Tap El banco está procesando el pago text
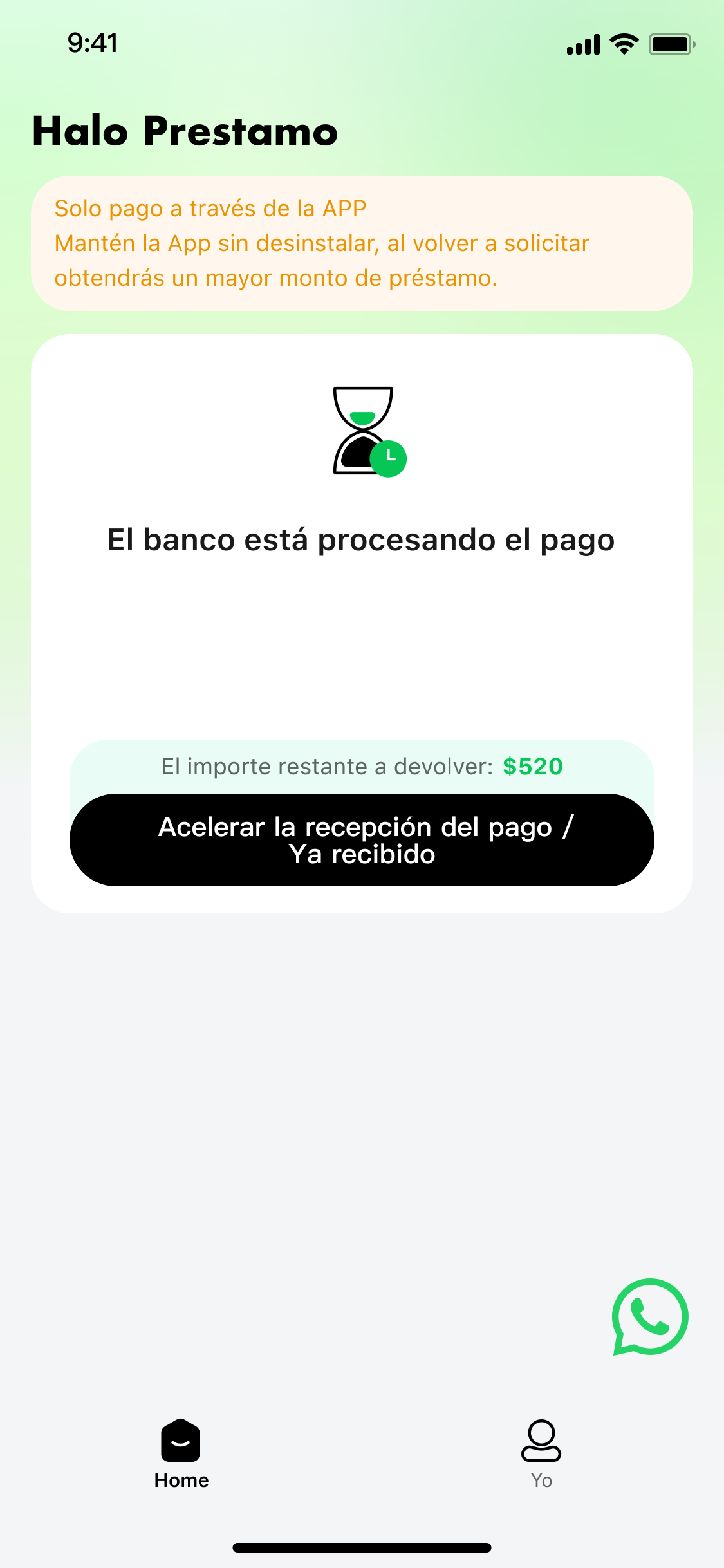 click(362, 541)
